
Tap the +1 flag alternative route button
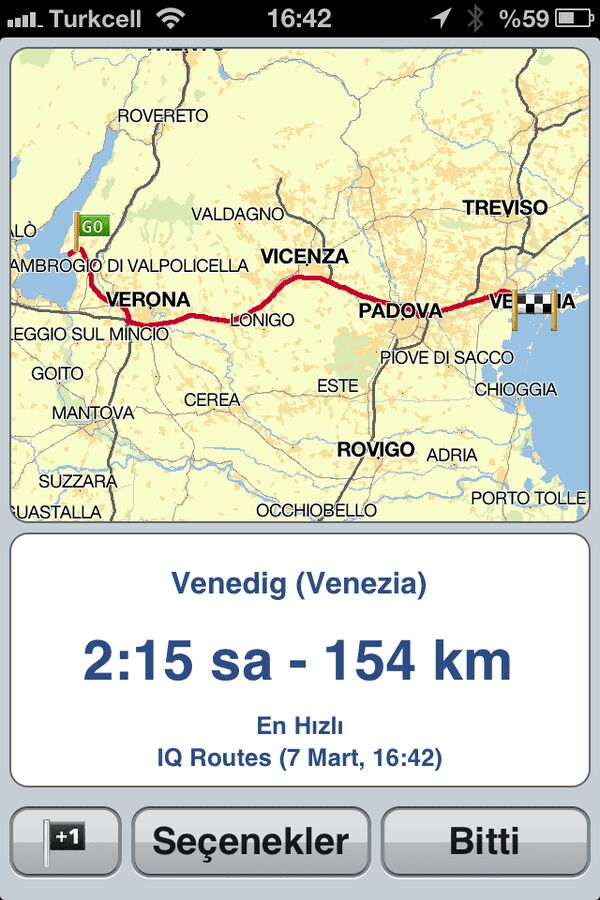(66, 842)
